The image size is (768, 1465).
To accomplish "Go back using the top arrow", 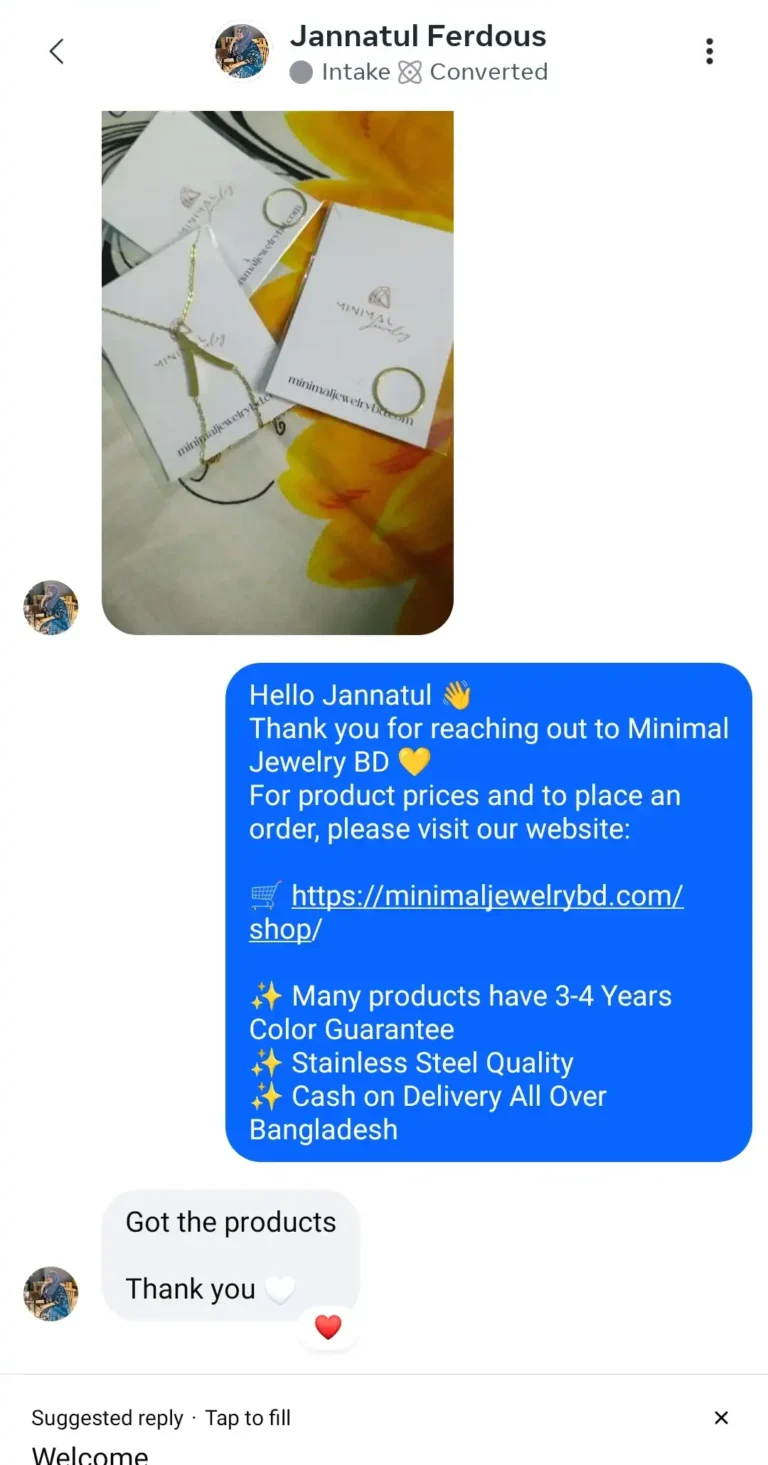I will [x=57, y=51].
